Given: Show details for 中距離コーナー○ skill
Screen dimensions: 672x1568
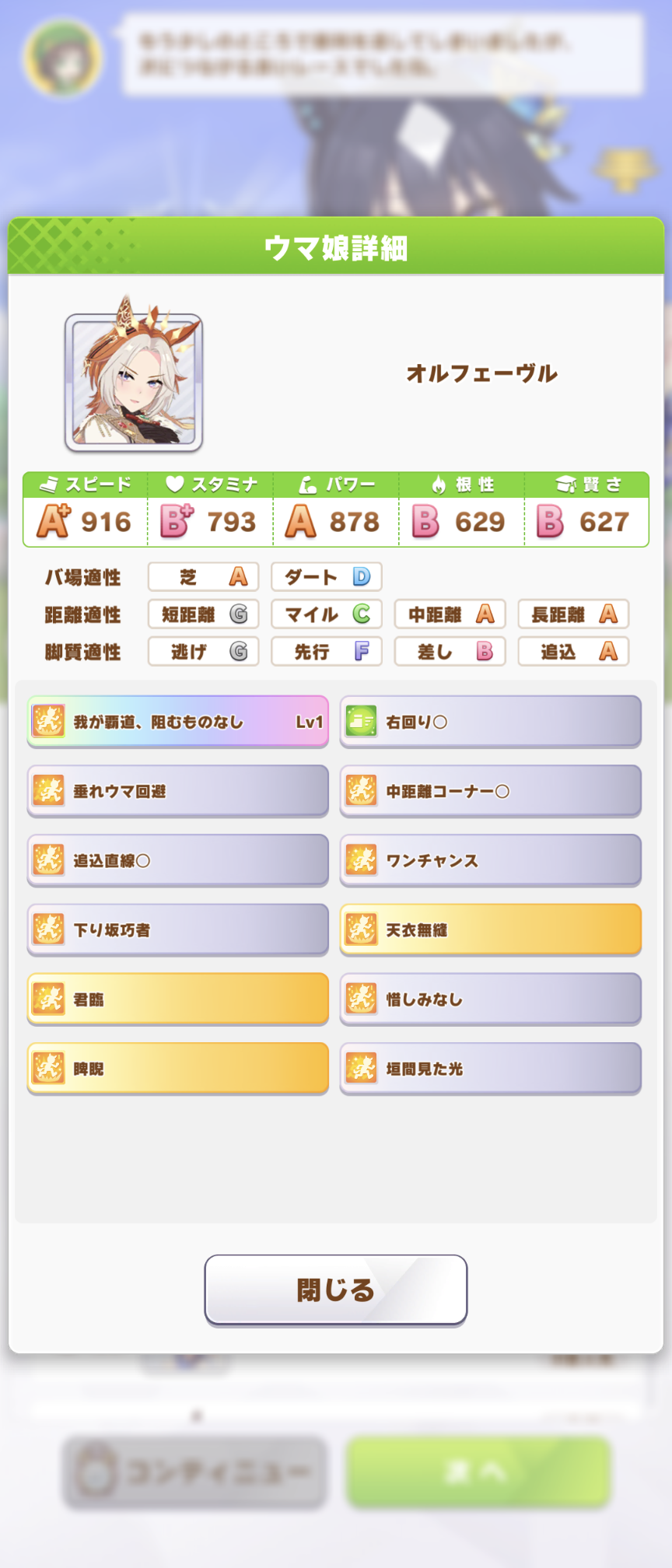Looking at the screenshot, I should [x=490, y=790].
